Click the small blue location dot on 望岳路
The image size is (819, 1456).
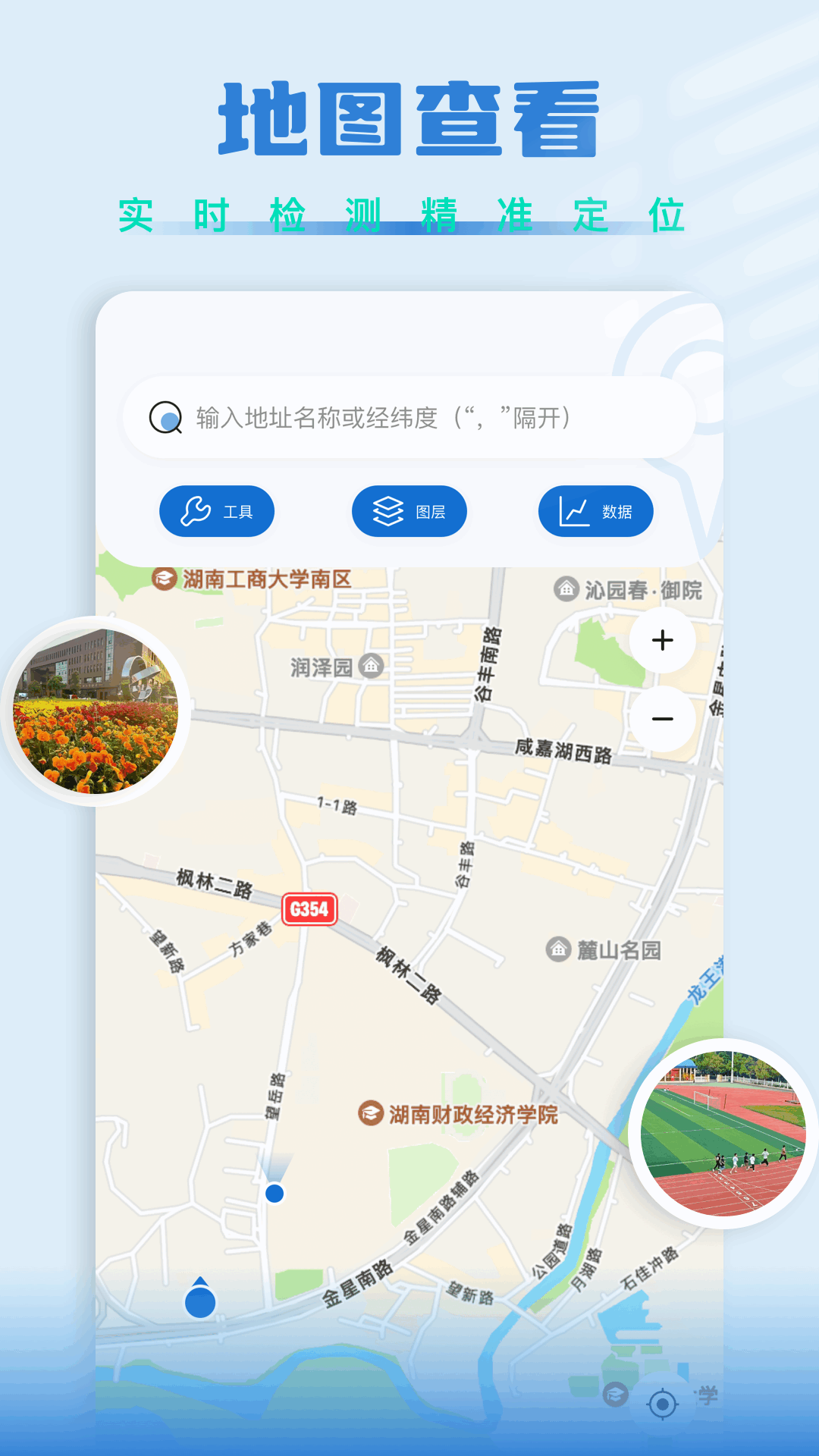[274, 1193]
